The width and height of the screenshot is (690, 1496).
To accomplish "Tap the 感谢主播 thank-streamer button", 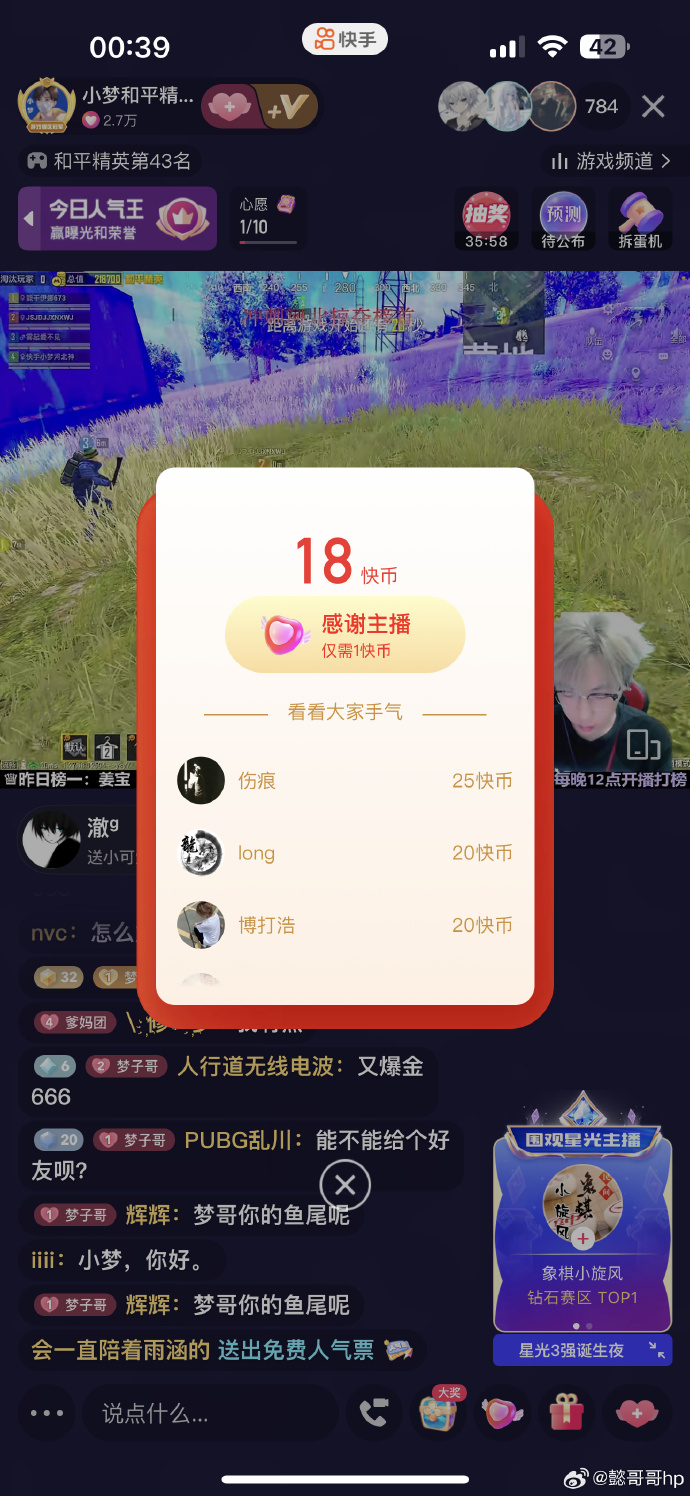I will (x=345, y=635).
